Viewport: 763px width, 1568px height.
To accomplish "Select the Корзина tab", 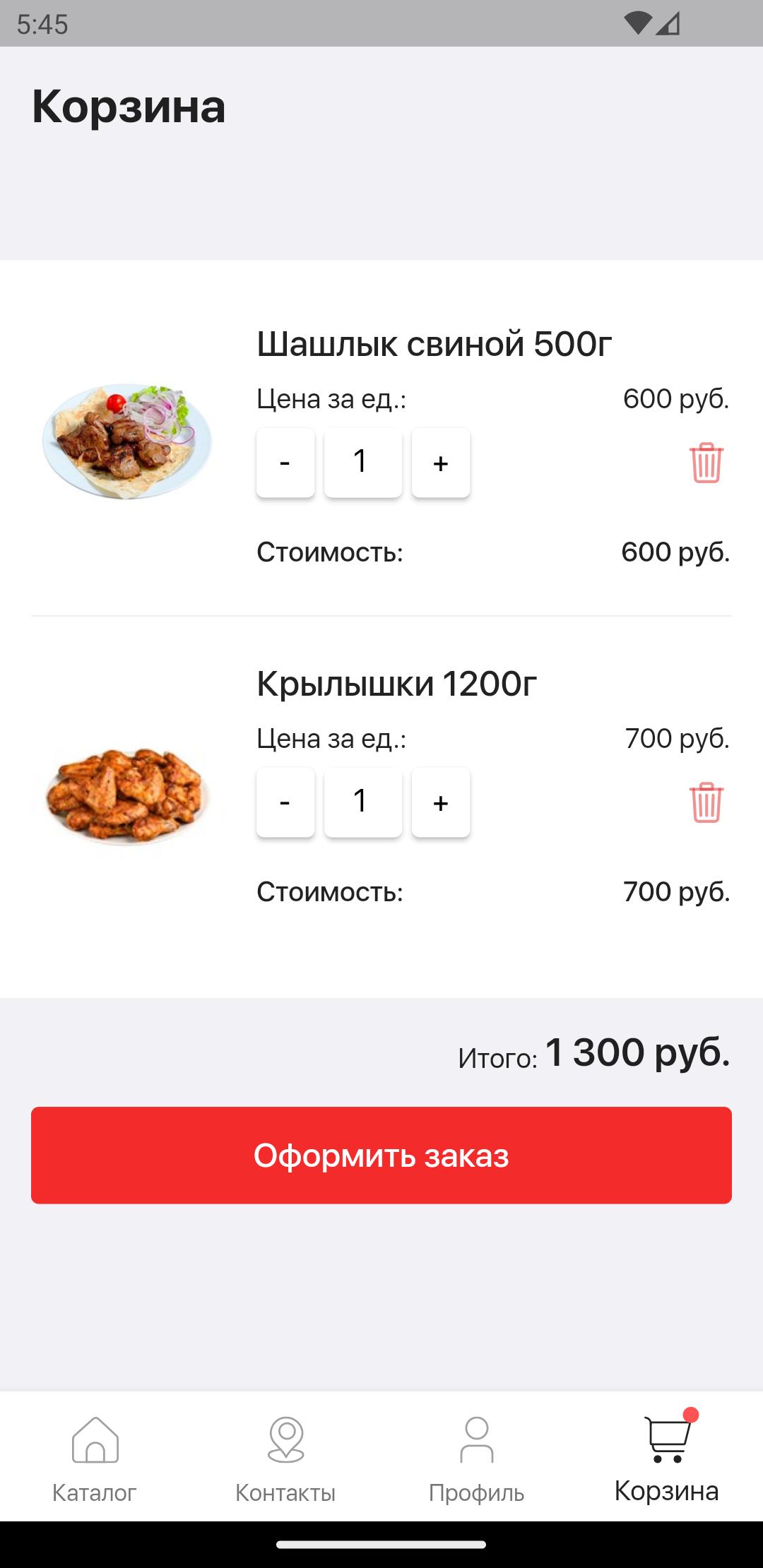I will tap(667, 1457).
